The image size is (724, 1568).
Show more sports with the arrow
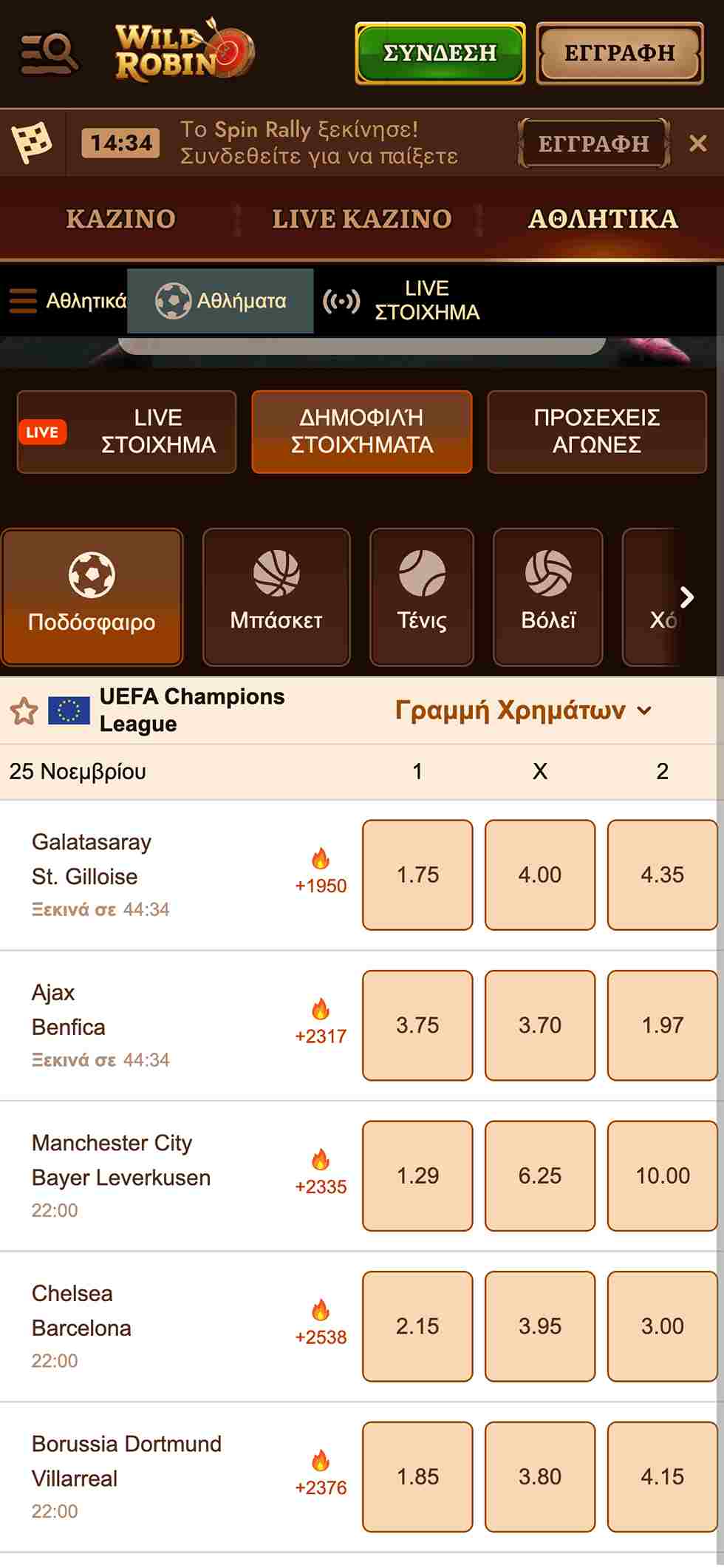point(687,597)
